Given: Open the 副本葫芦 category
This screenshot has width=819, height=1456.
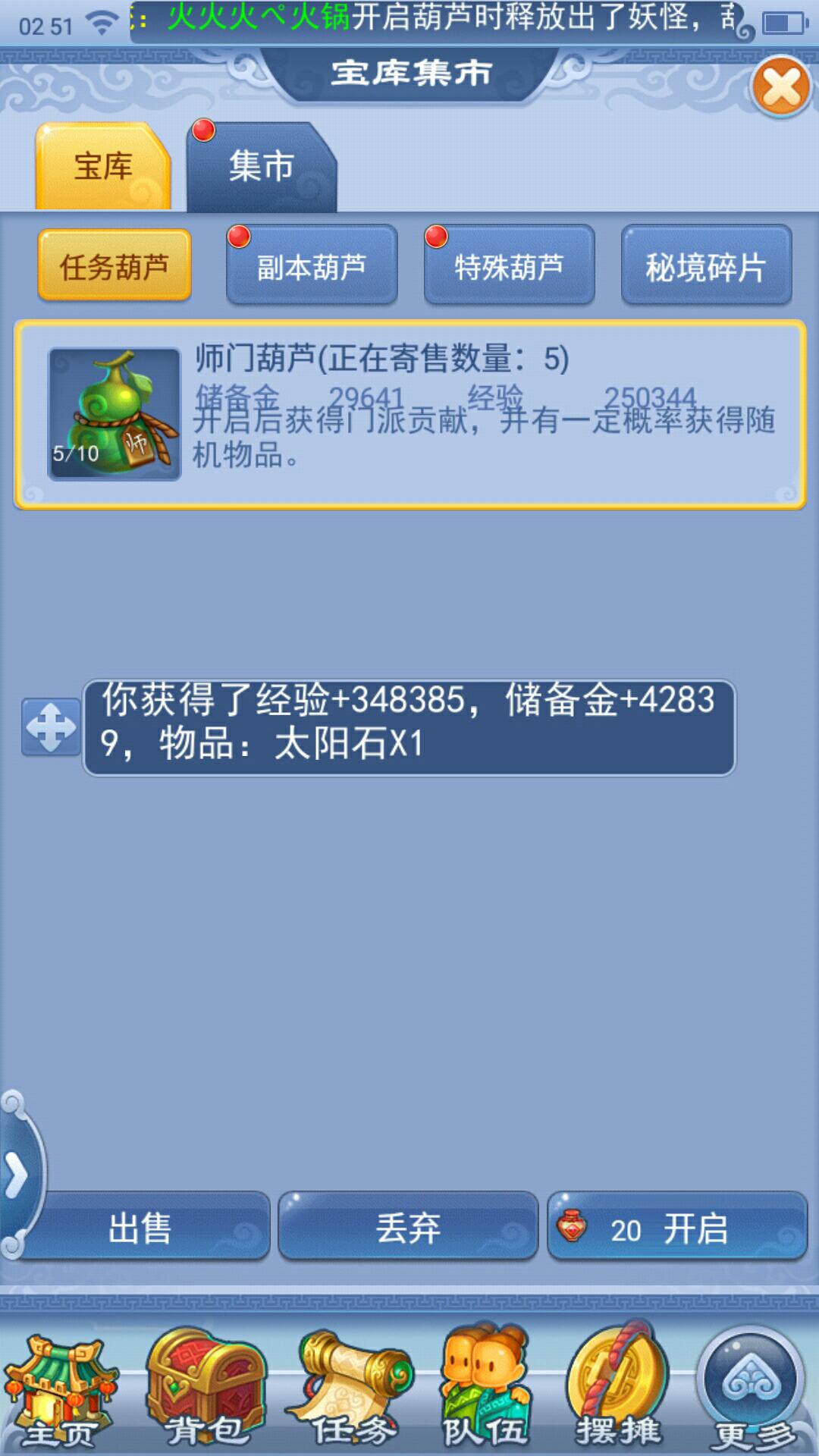Looking at the screenshot, I should (x=312, y=267).
